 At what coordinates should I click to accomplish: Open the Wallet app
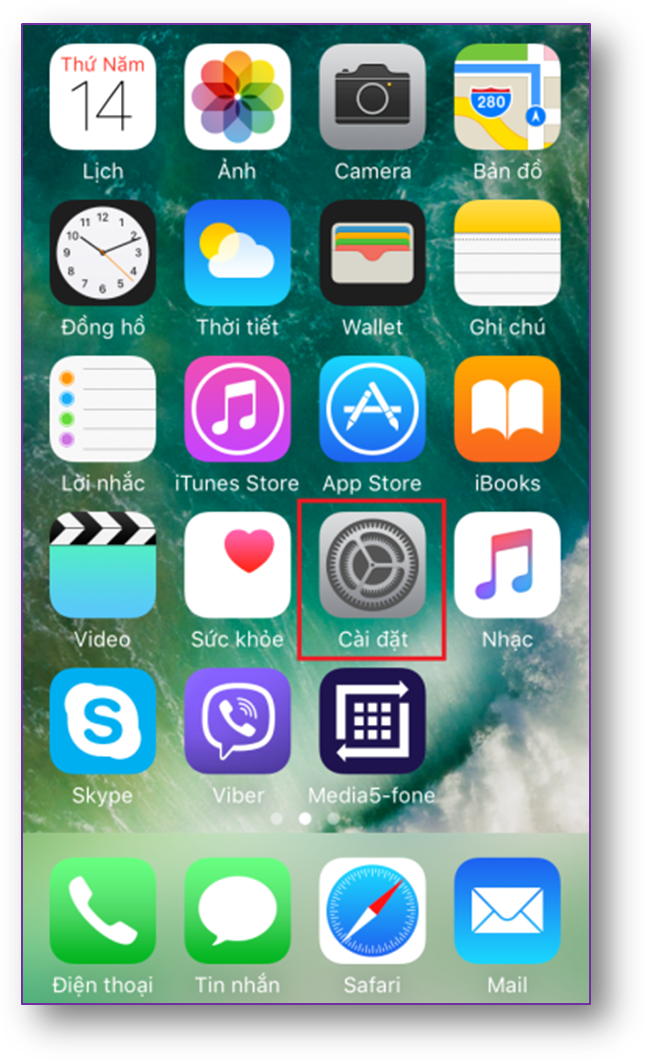[x=372, y=253]
